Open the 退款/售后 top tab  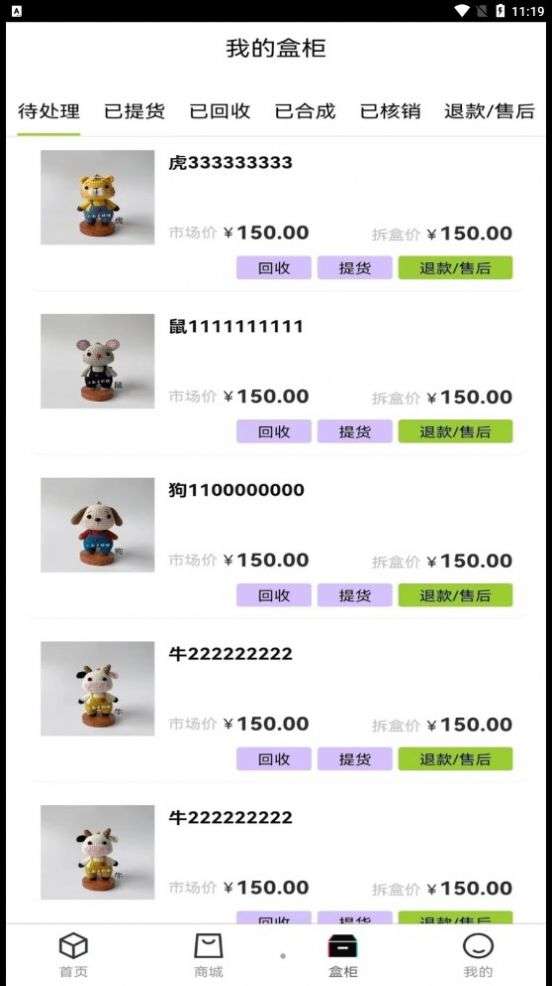pyautogui.click(x=489, y=111)
